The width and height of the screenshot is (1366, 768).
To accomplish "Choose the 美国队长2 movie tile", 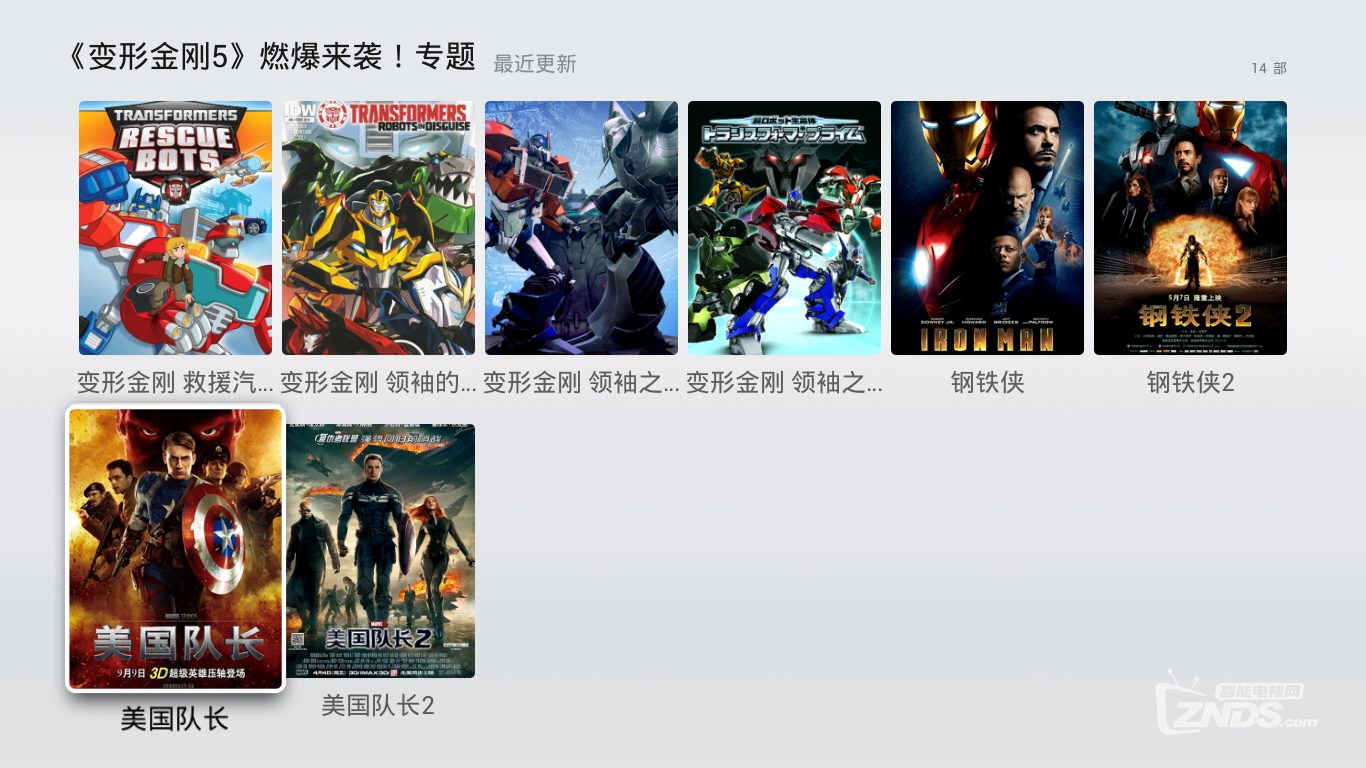I will pyautogui.click(x=378, y=551).
